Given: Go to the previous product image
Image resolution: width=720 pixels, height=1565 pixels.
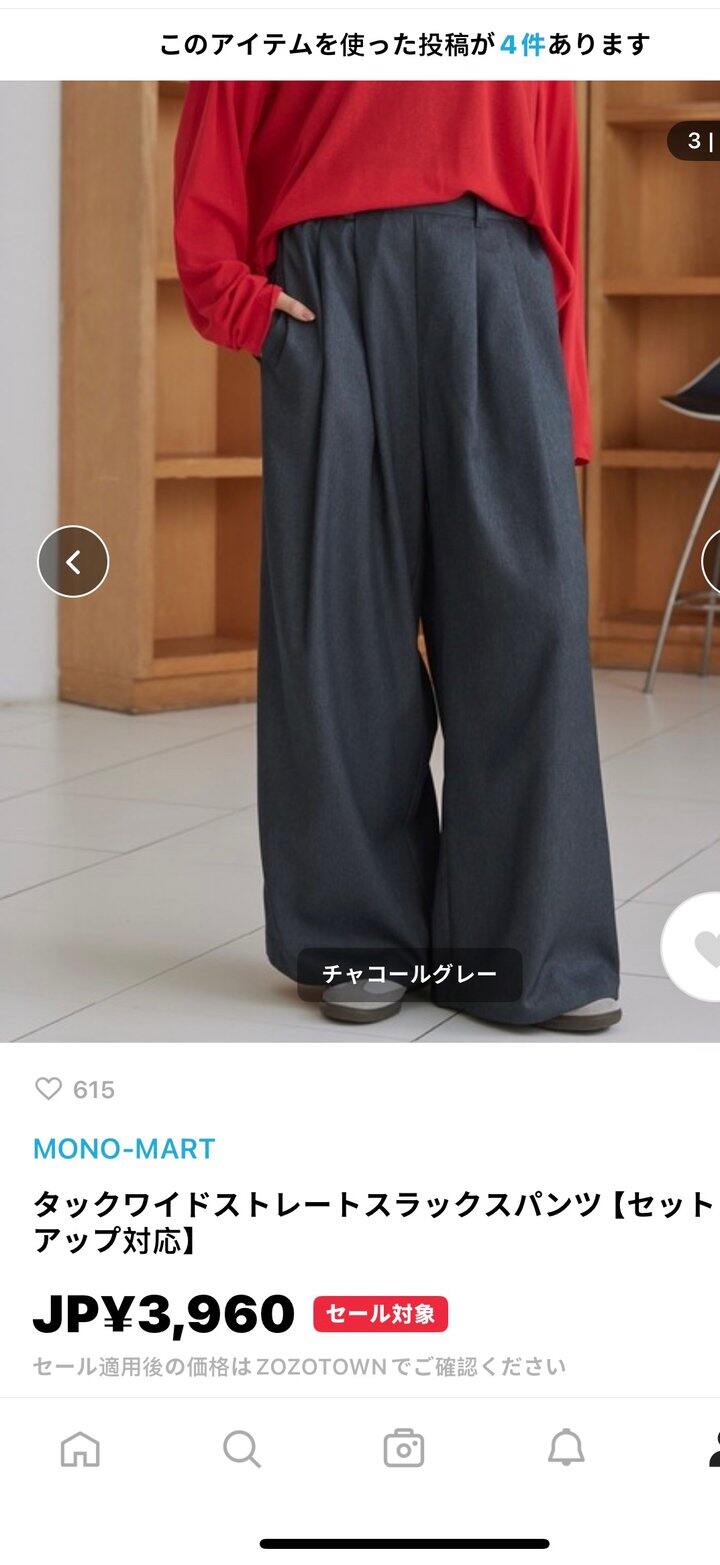Looking at the screenshot, I should pos(73,561).
